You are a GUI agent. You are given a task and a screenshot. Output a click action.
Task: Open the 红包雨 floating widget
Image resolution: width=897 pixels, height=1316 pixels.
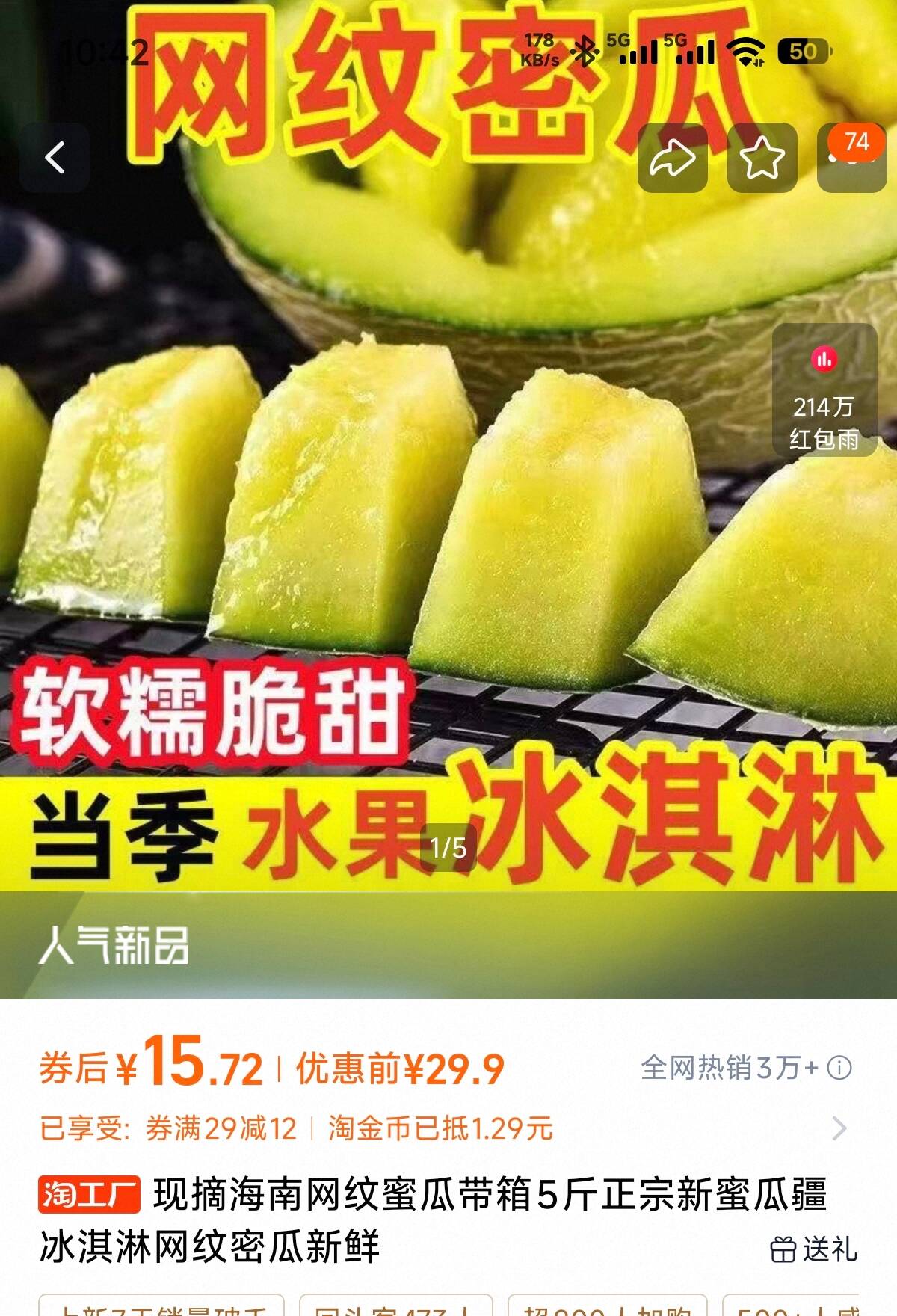tap(824, 389)
